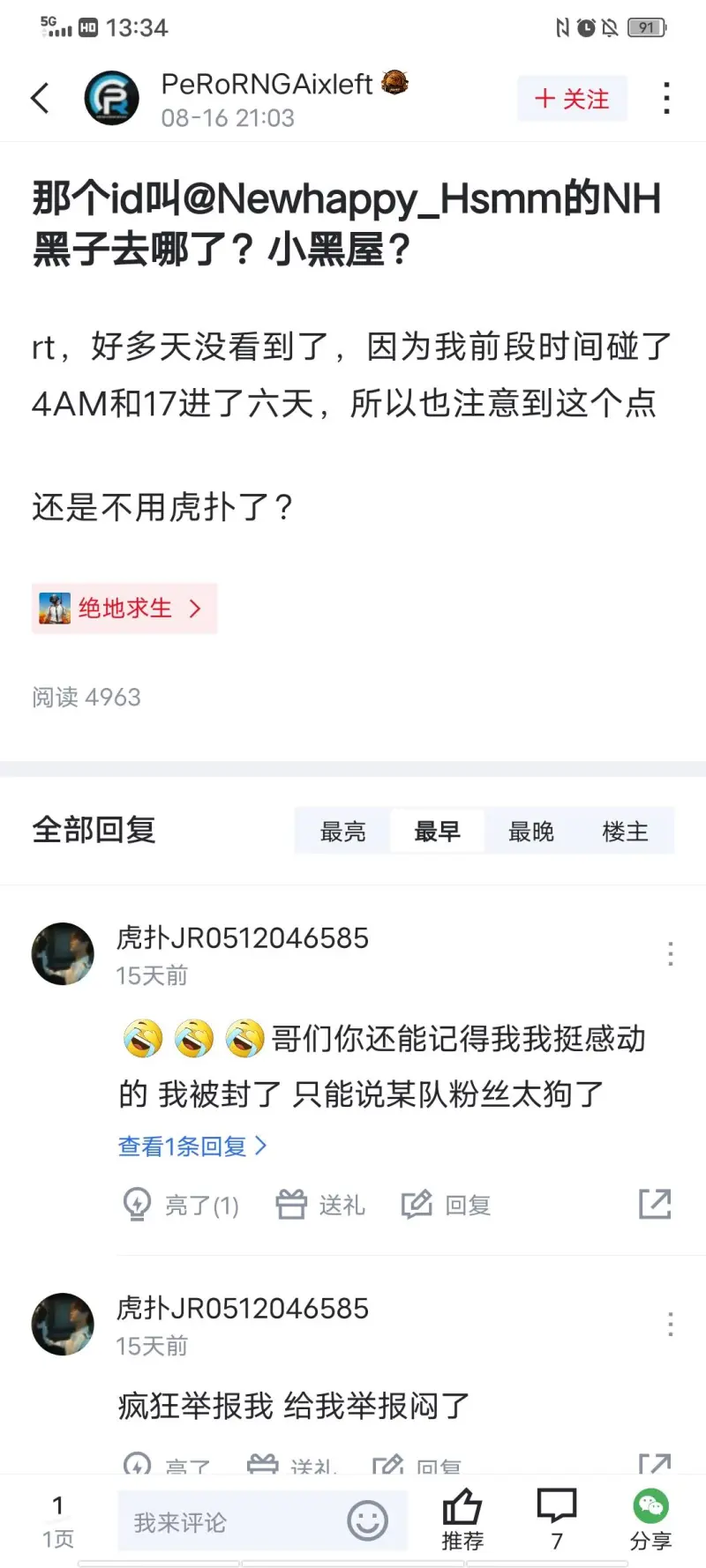Open more options for first comment
The height and width of the screenshot is (1568, 706).
tap(671, 953)
